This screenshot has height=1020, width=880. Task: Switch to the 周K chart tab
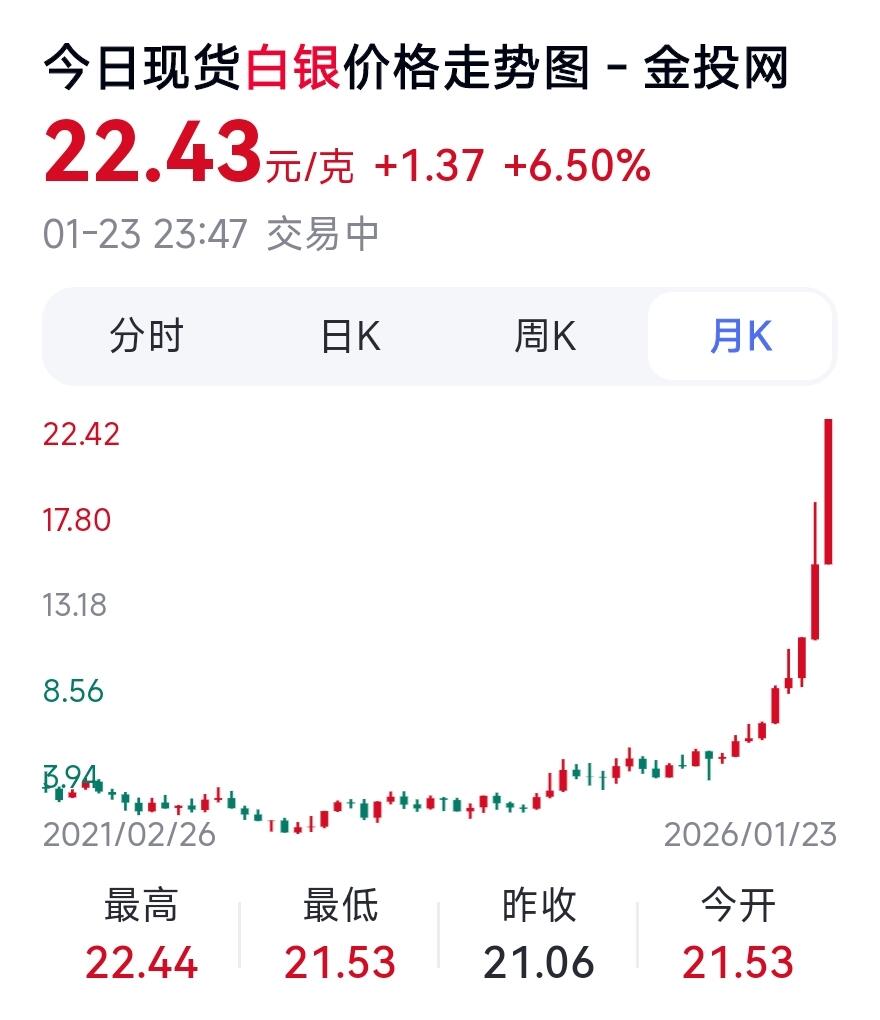tap(546, 337)
